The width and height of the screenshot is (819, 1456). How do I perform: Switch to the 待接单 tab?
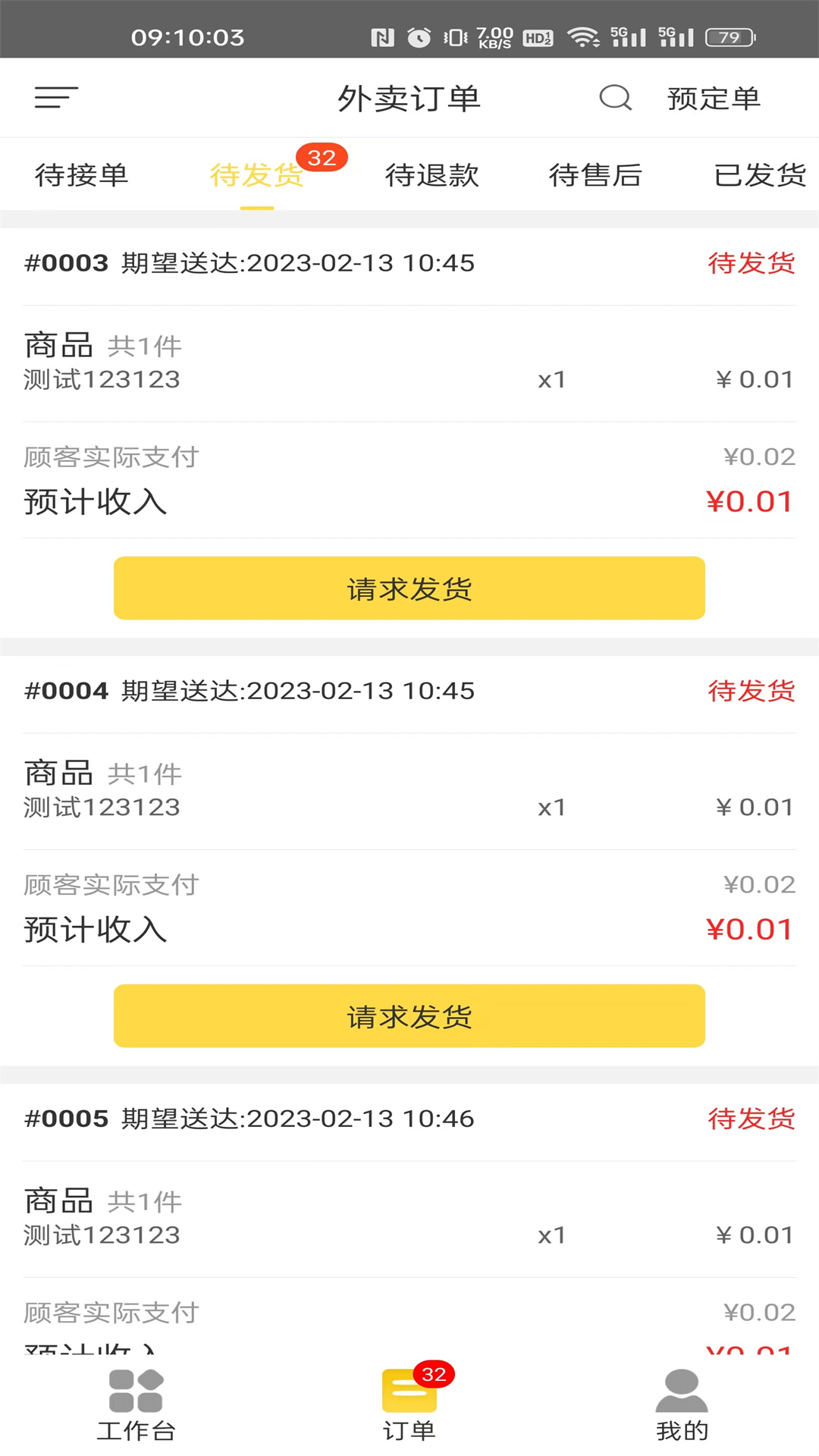82,175
